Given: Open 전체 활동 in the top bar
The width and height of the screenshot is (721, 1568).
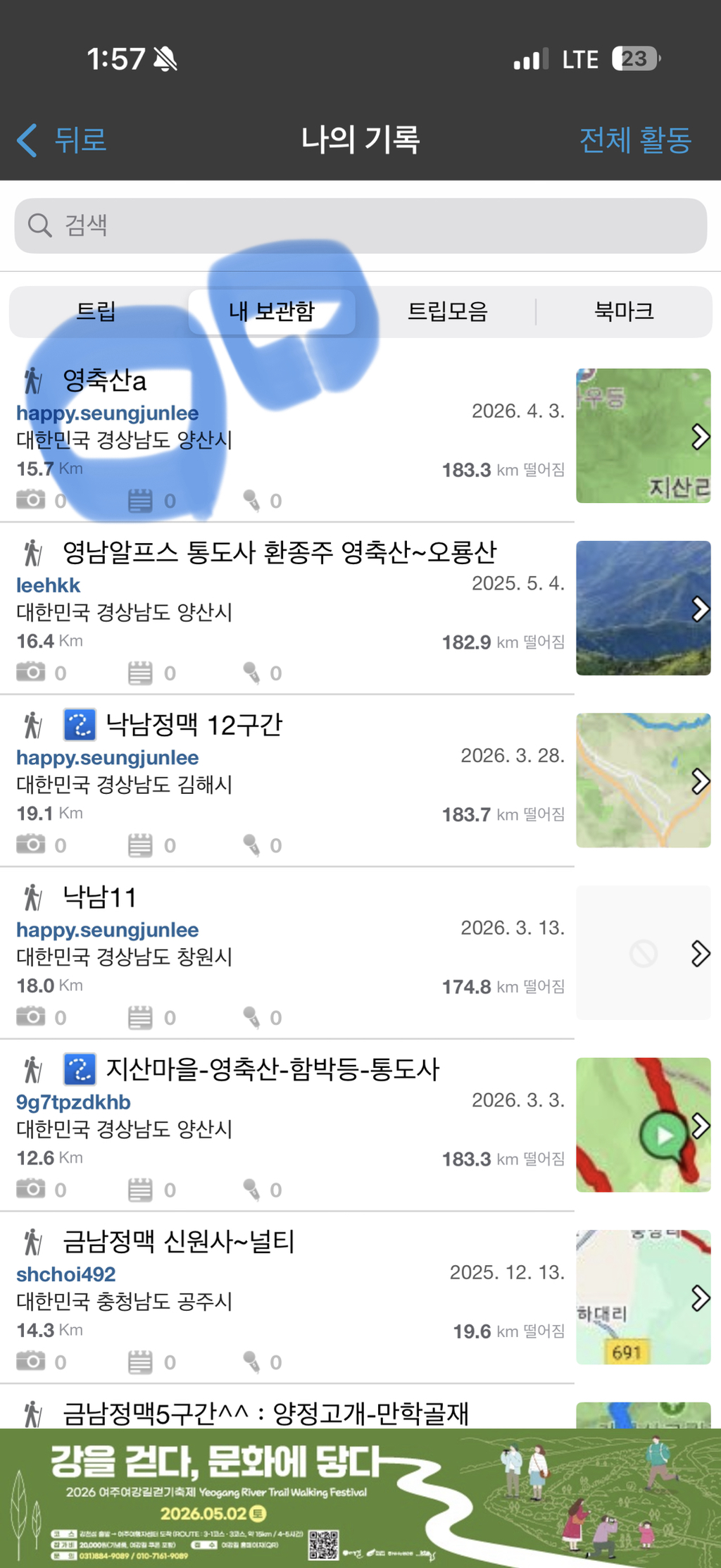Looking at the screenshot, I should pos(635,139).
